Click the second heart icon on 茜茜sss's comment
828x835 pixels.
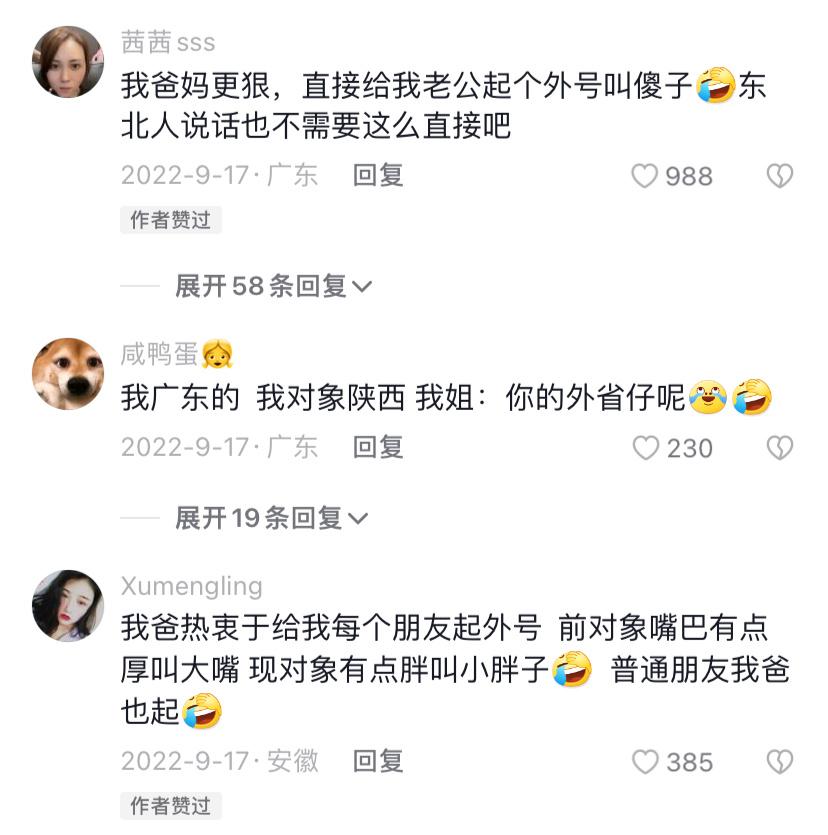coord(782,175)
